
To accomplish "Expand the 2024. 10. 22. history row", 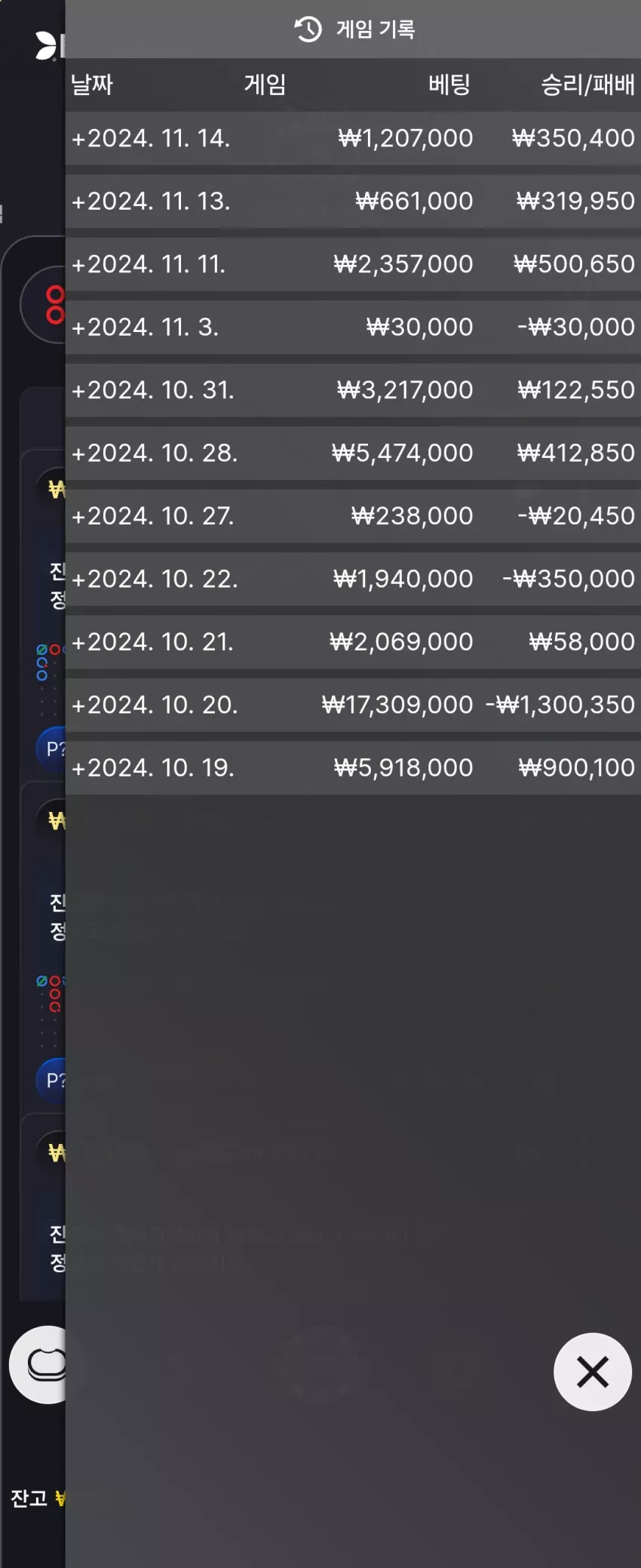I will [x=353, y=579].
